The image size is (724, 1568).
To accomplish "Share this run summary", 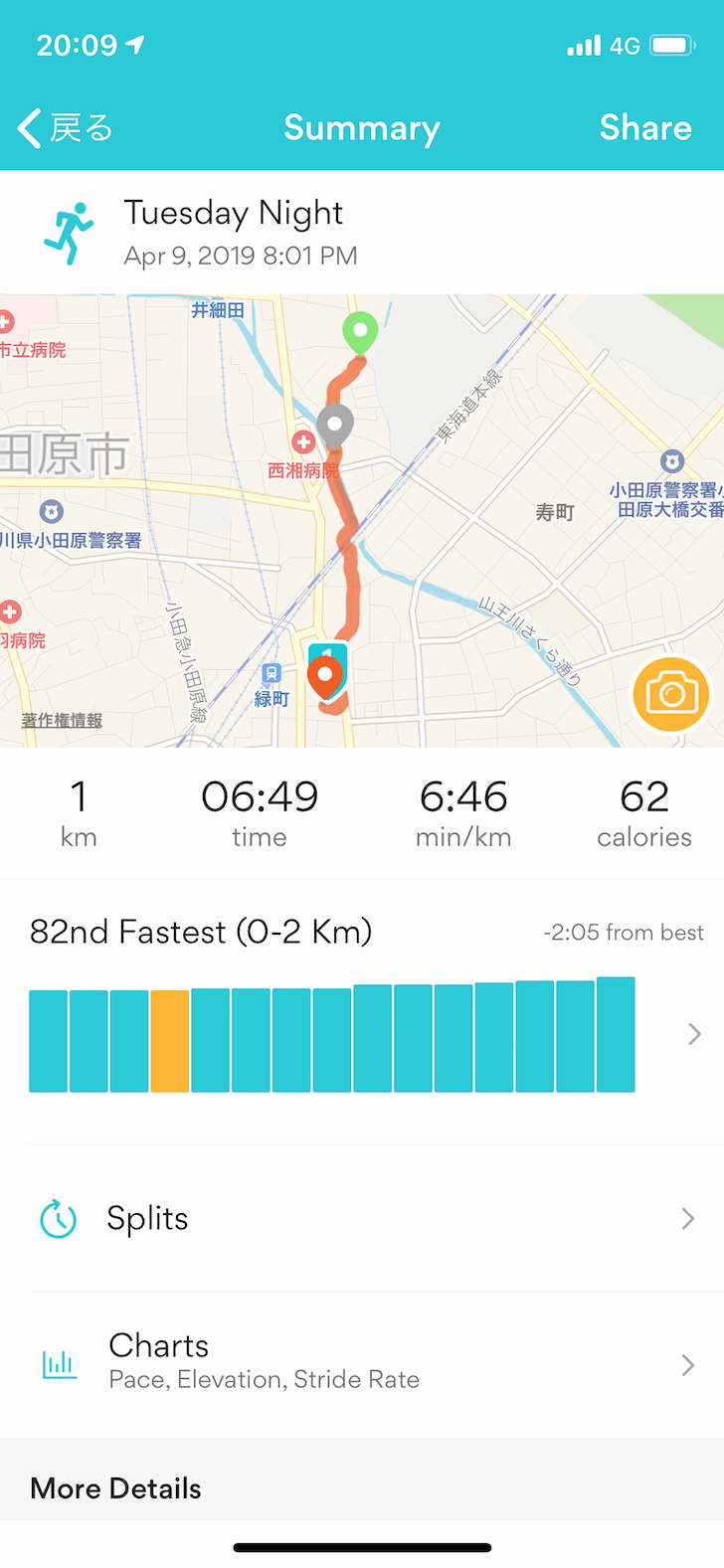I will [645, 128].
